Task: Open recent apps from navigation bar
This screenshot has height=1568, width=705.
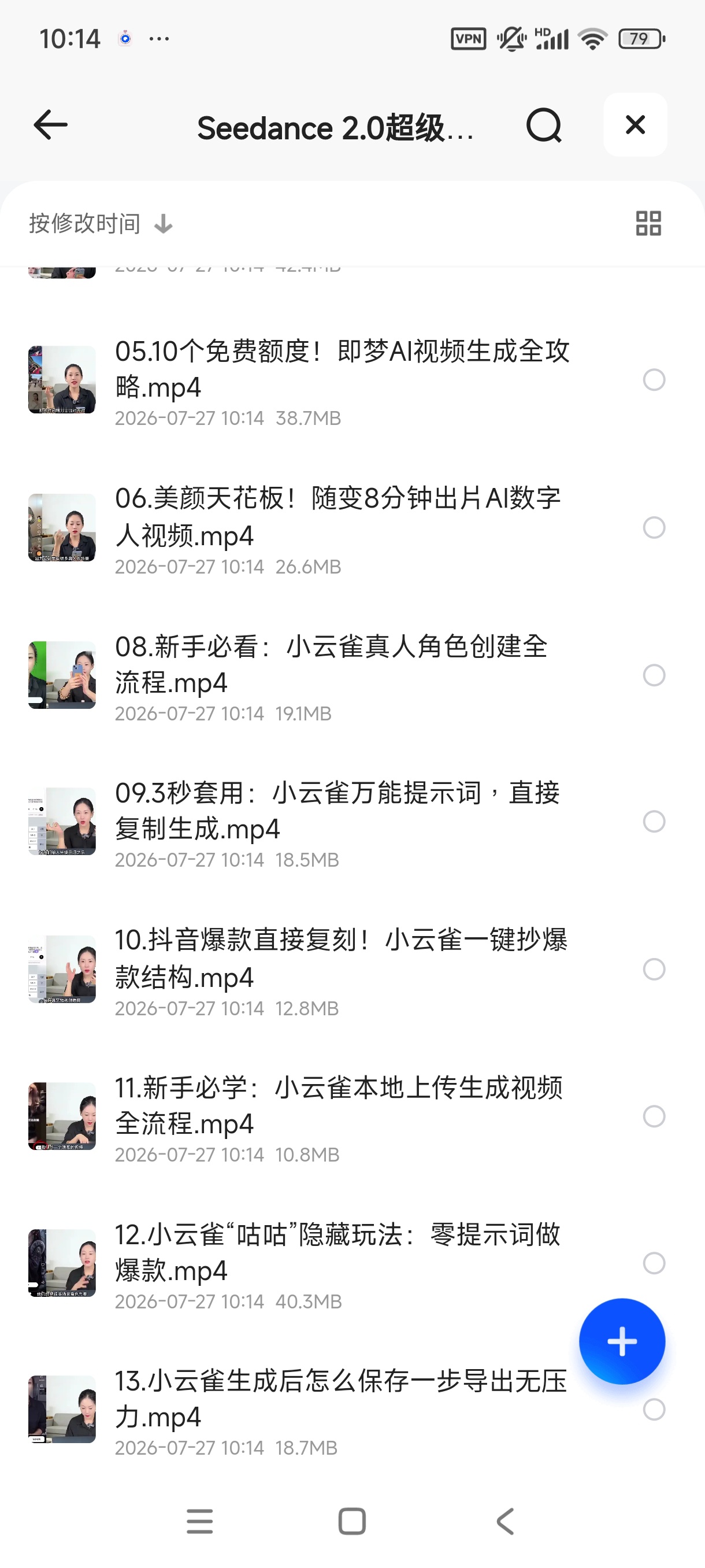Action: click(x=199, y=1521)
